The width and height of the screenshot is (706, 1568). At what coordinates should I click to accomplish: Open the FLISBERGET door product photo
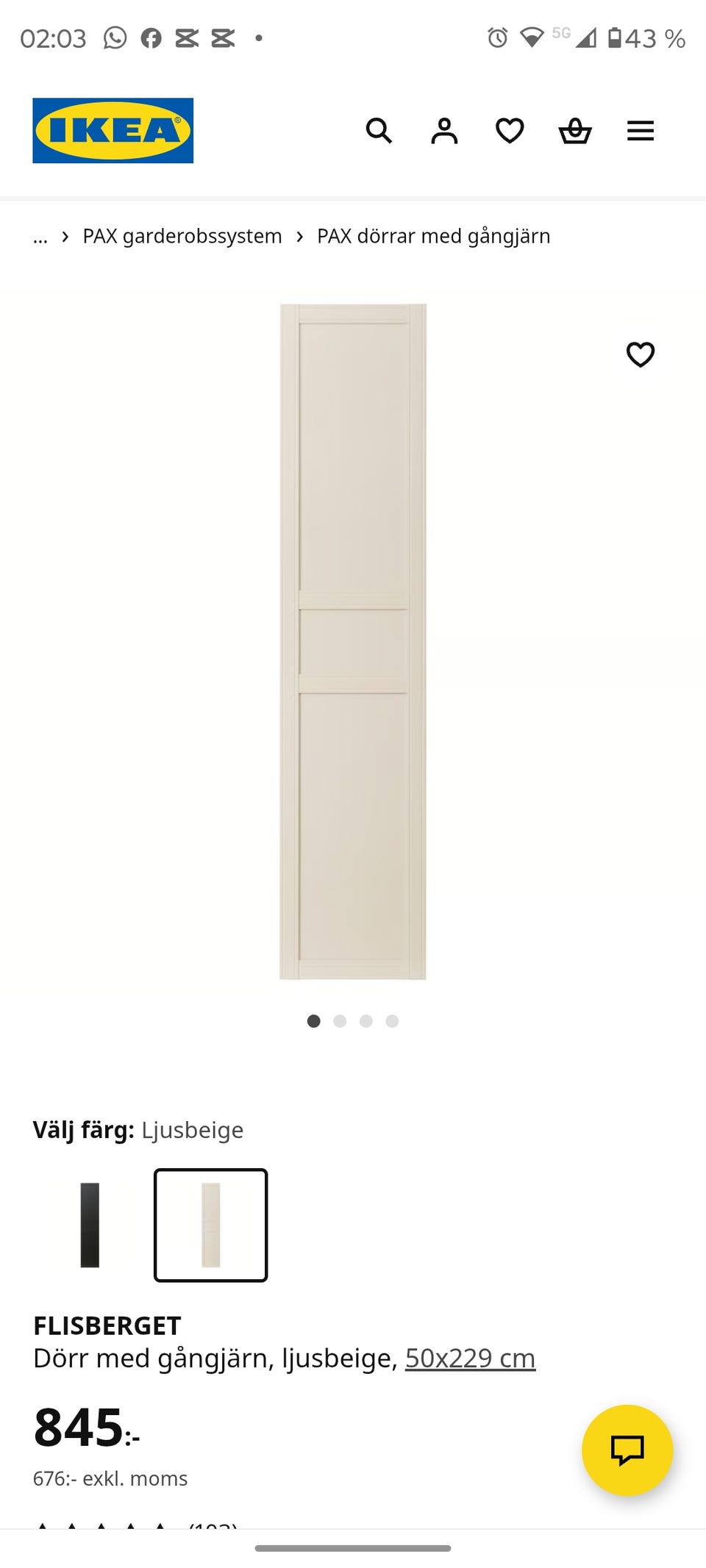point(353,640)
